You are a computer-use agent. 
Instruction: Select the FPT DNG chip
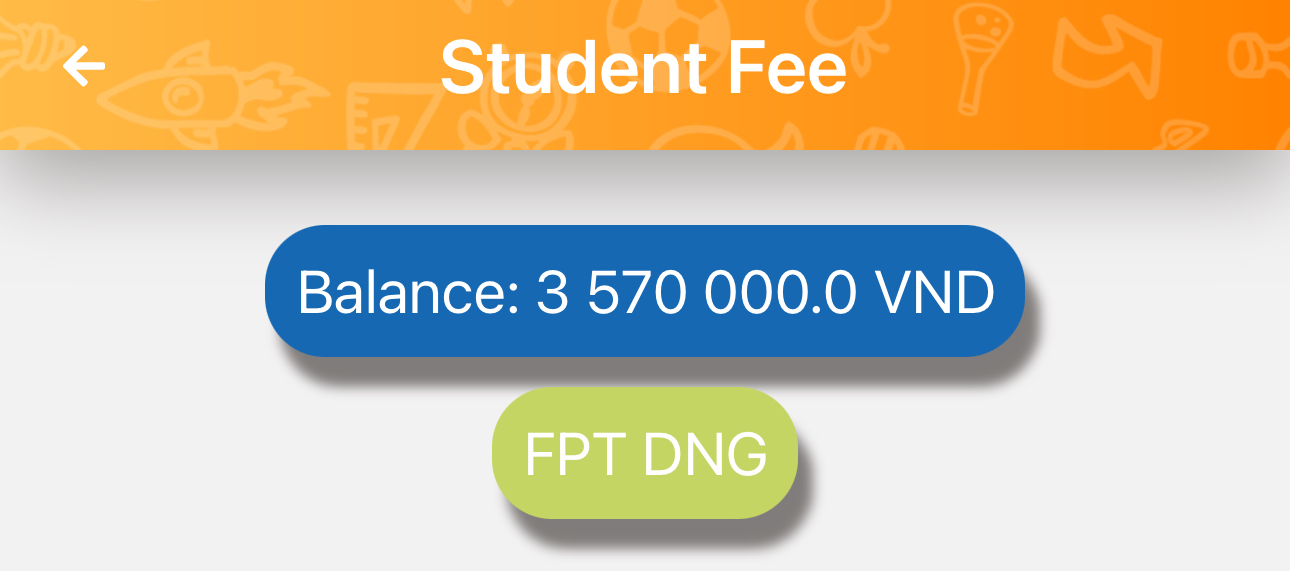(x=645, y=454)
